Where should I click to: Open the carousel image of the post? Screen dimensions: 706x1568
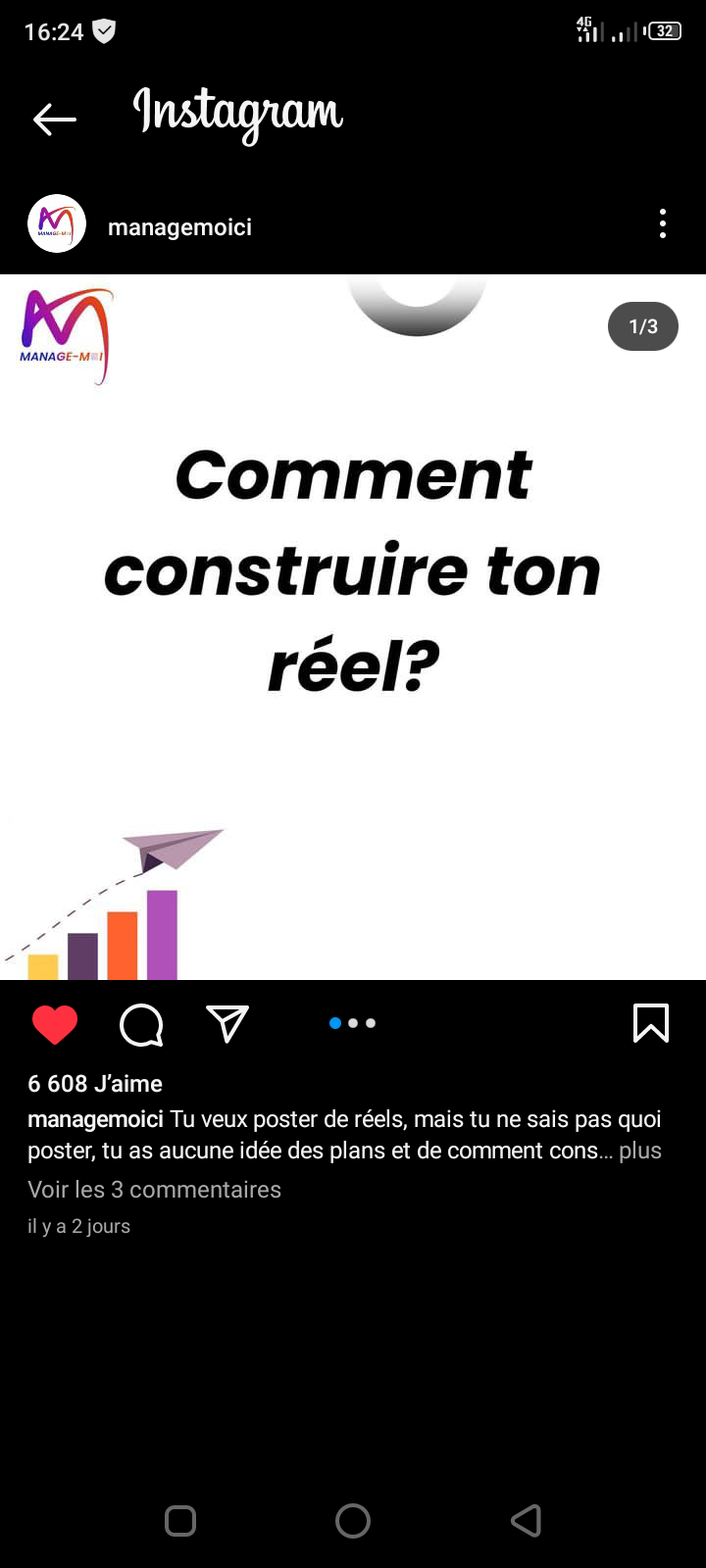(x=353, y=627)
